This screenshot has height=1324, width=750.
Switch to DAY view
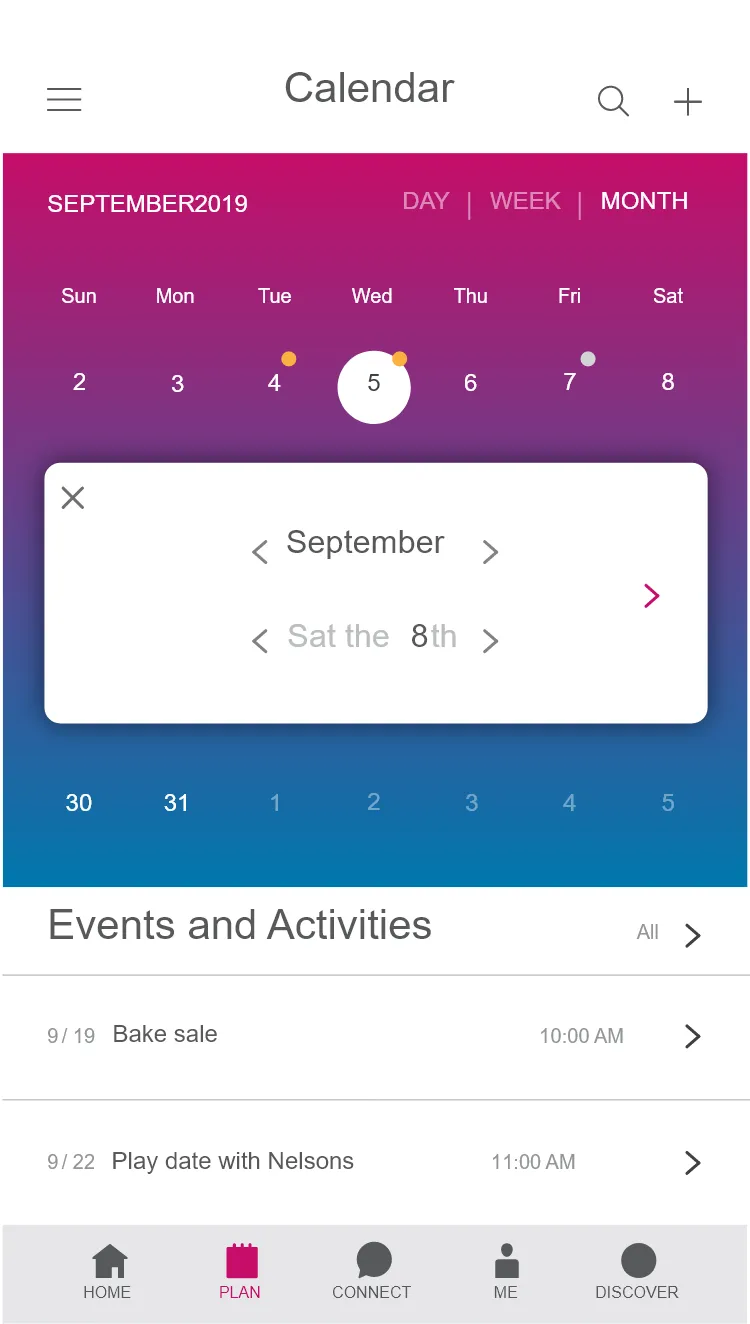click(x=425, y=201)
